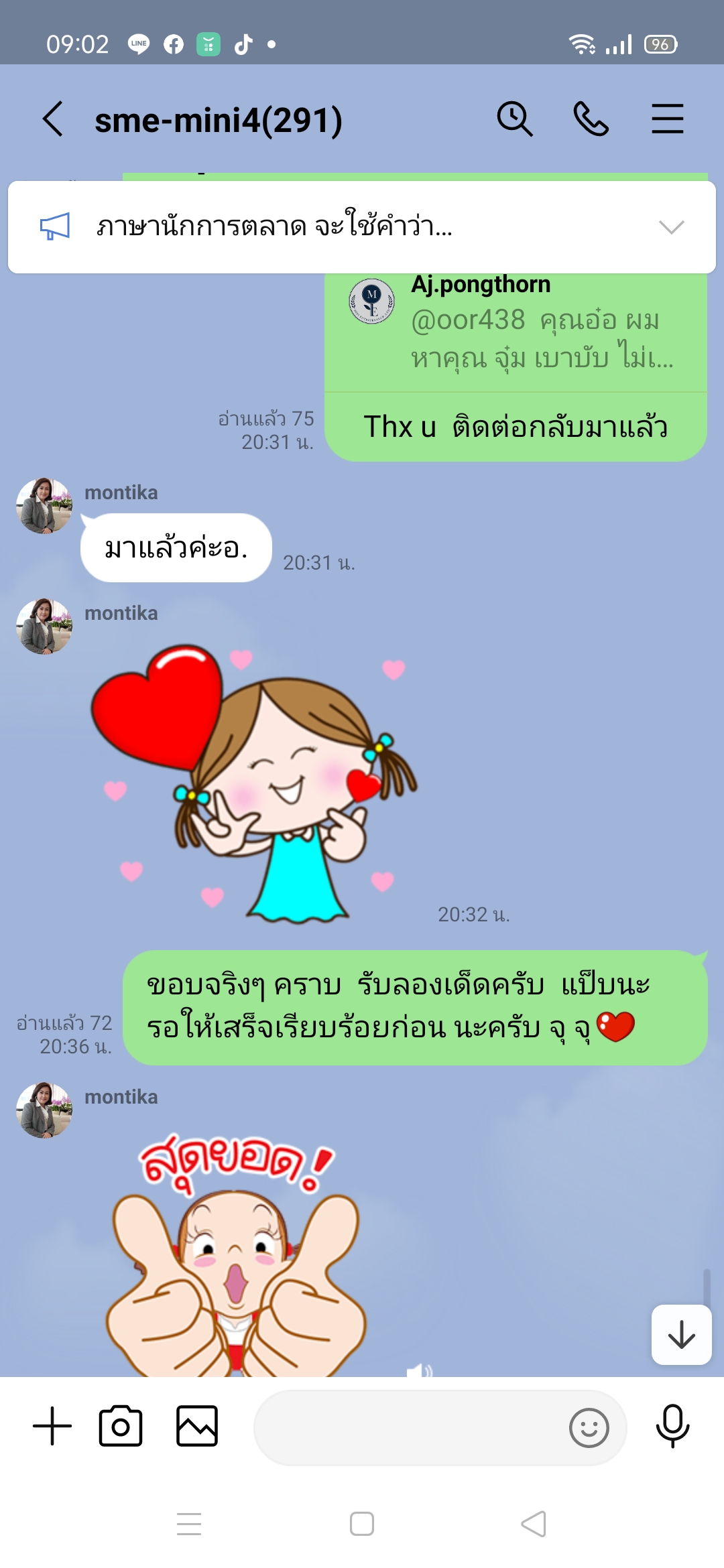Image resolution: width=724 pixels, height=1568 pixels.
Task: Open the chat menu
Action: click(667, 119)
